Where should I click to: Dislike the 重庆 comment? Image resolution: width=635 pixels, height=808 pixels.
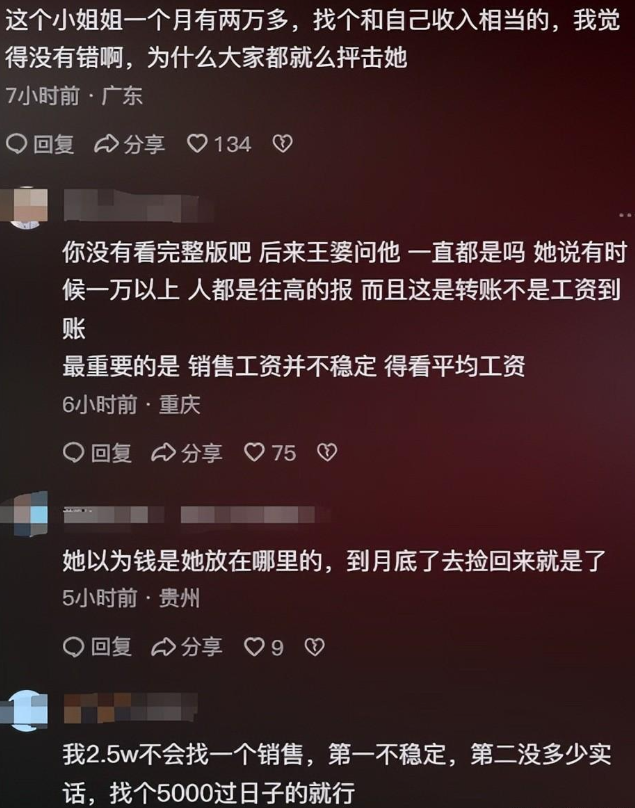[x=327, y=453]
